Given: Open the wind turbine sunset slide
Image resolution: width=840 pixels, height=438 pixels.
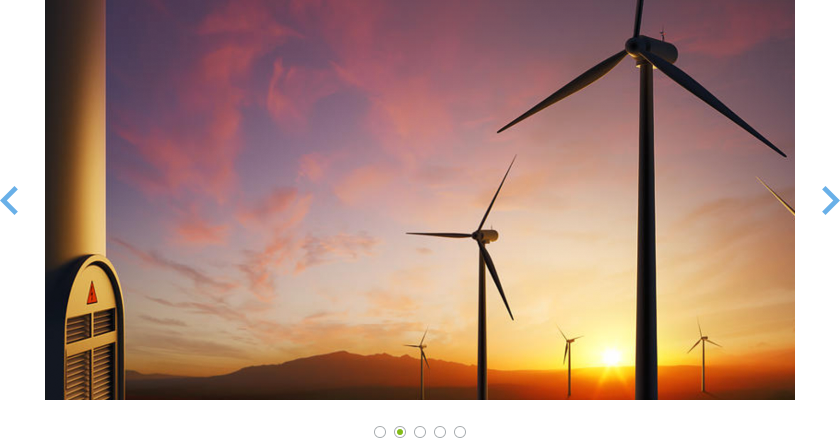Looking at the screenshot, I should 420,200.
